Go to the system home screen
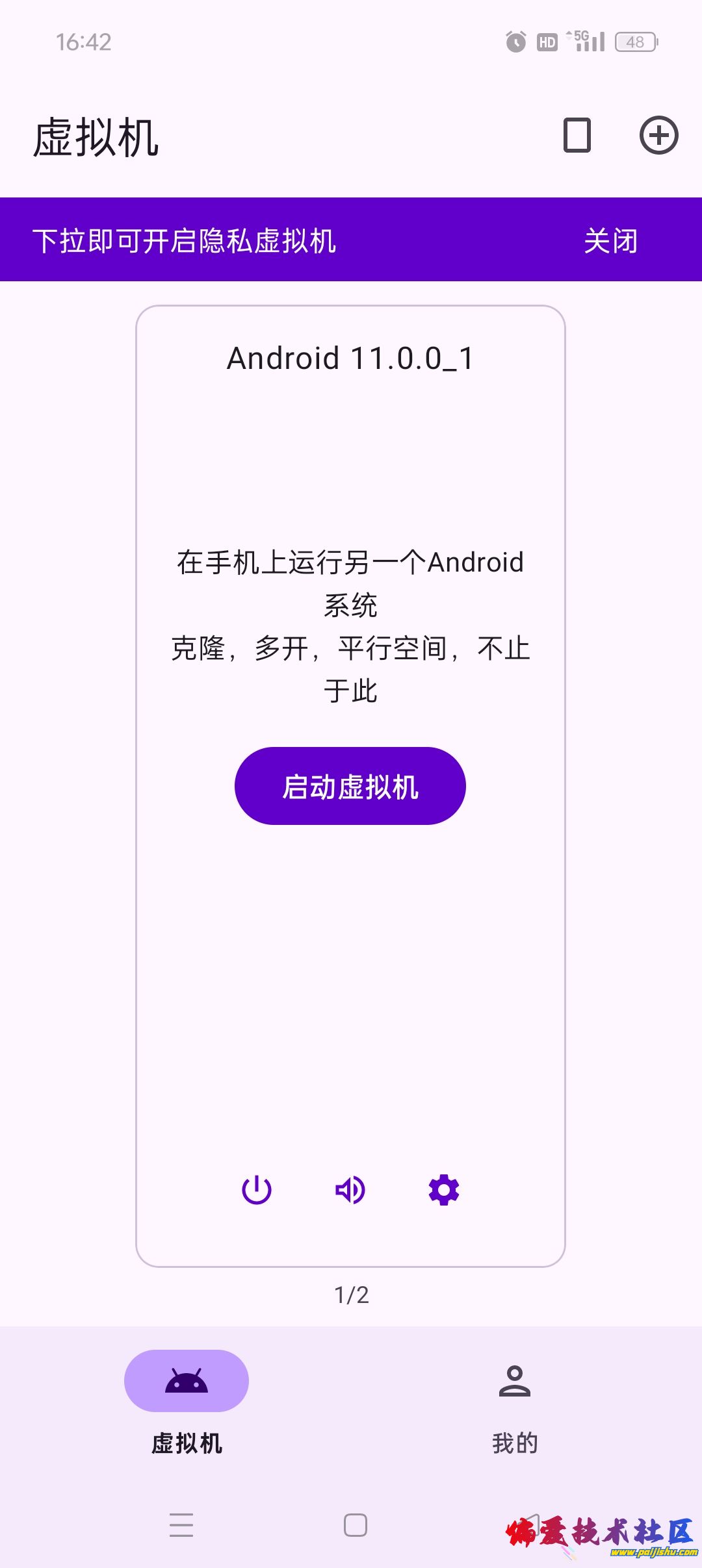Screen dimensions: 702x1568 (355, 1525)
